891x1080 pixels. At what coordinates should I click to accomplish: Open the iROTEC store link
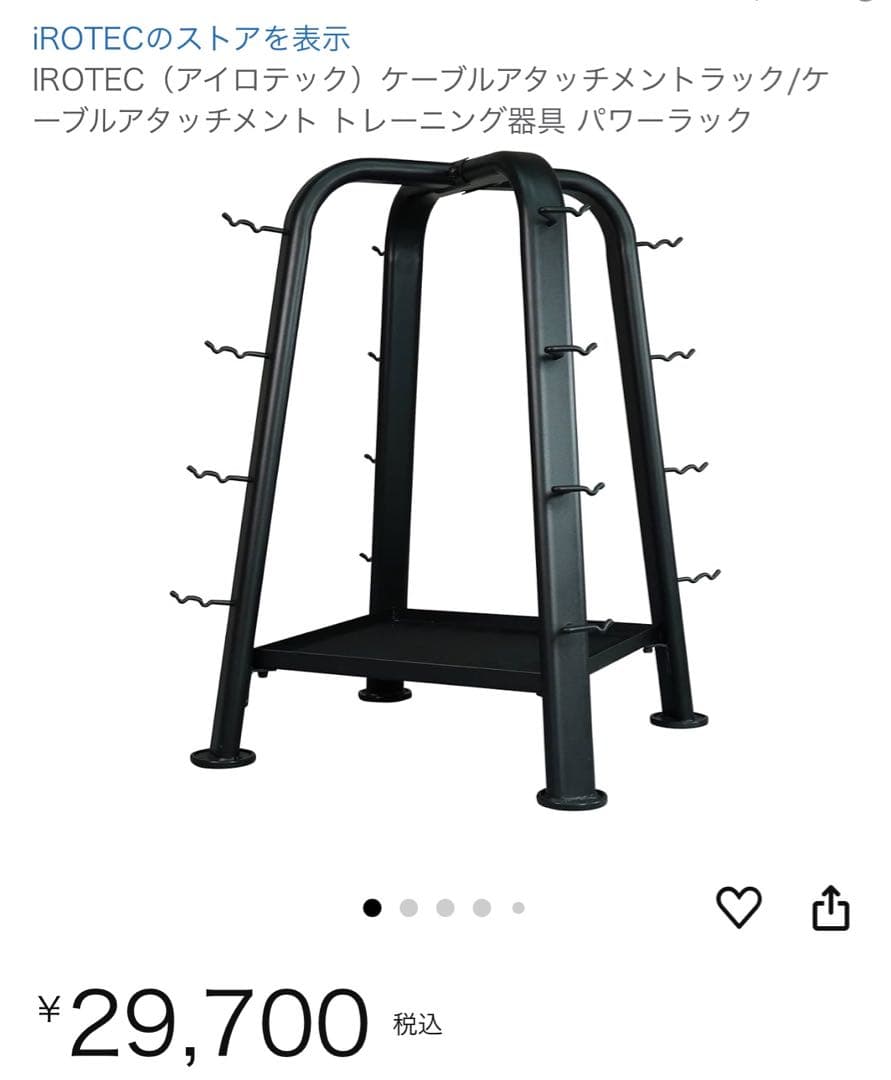coord(190,38)
